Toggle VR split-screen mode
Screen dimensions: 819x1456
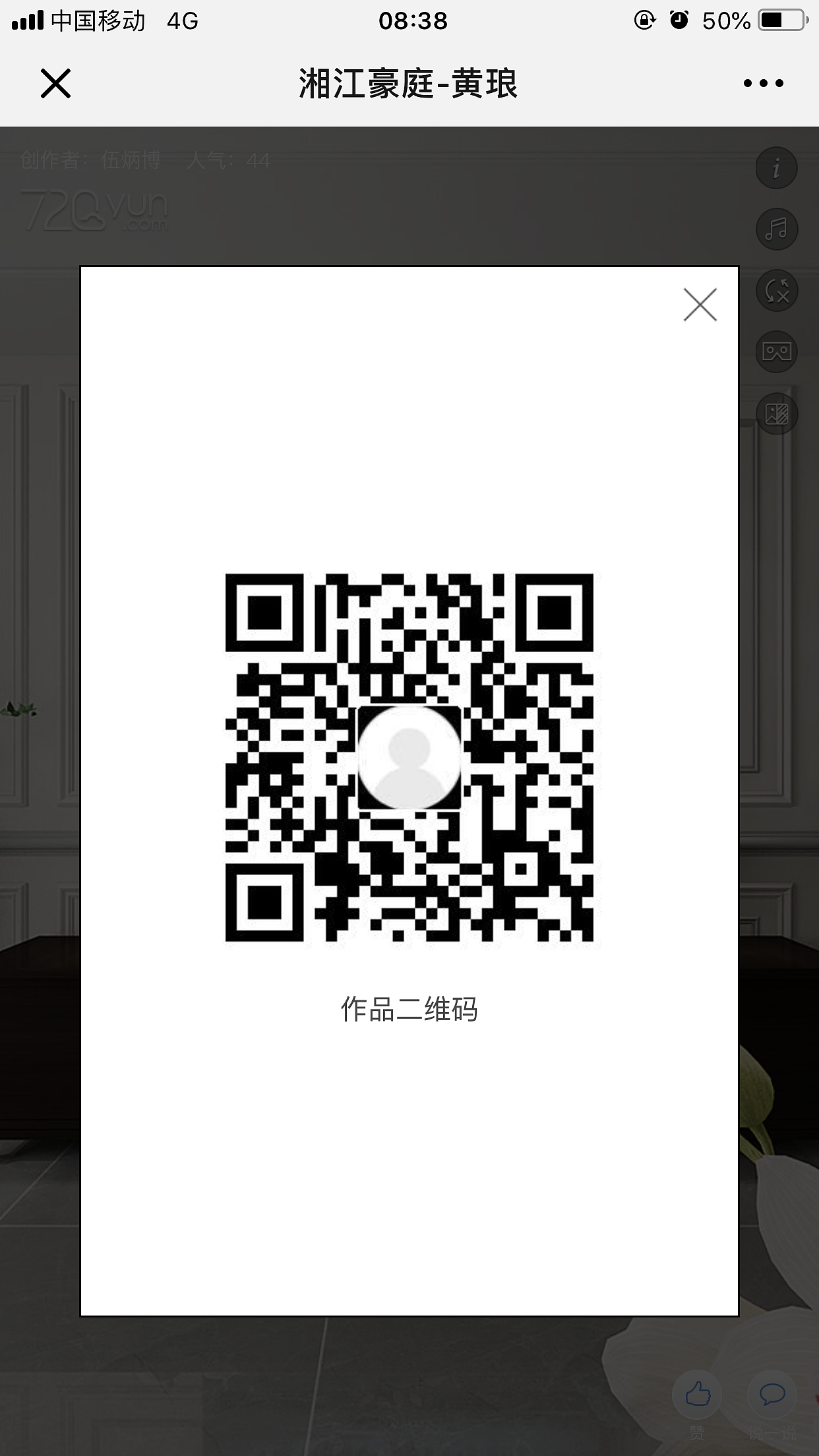point(777,351)
